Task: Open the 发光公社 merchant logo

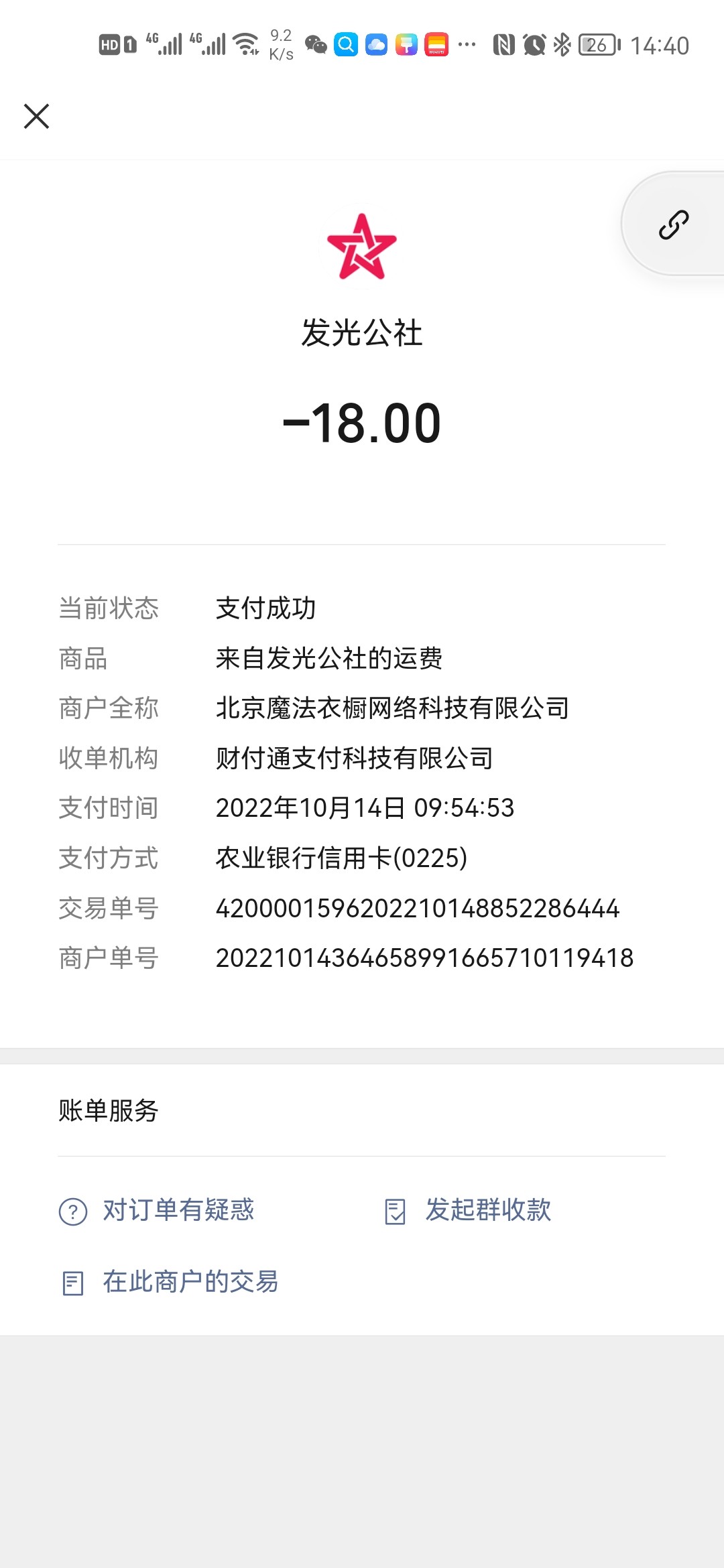Action: [x=362, y=246]
